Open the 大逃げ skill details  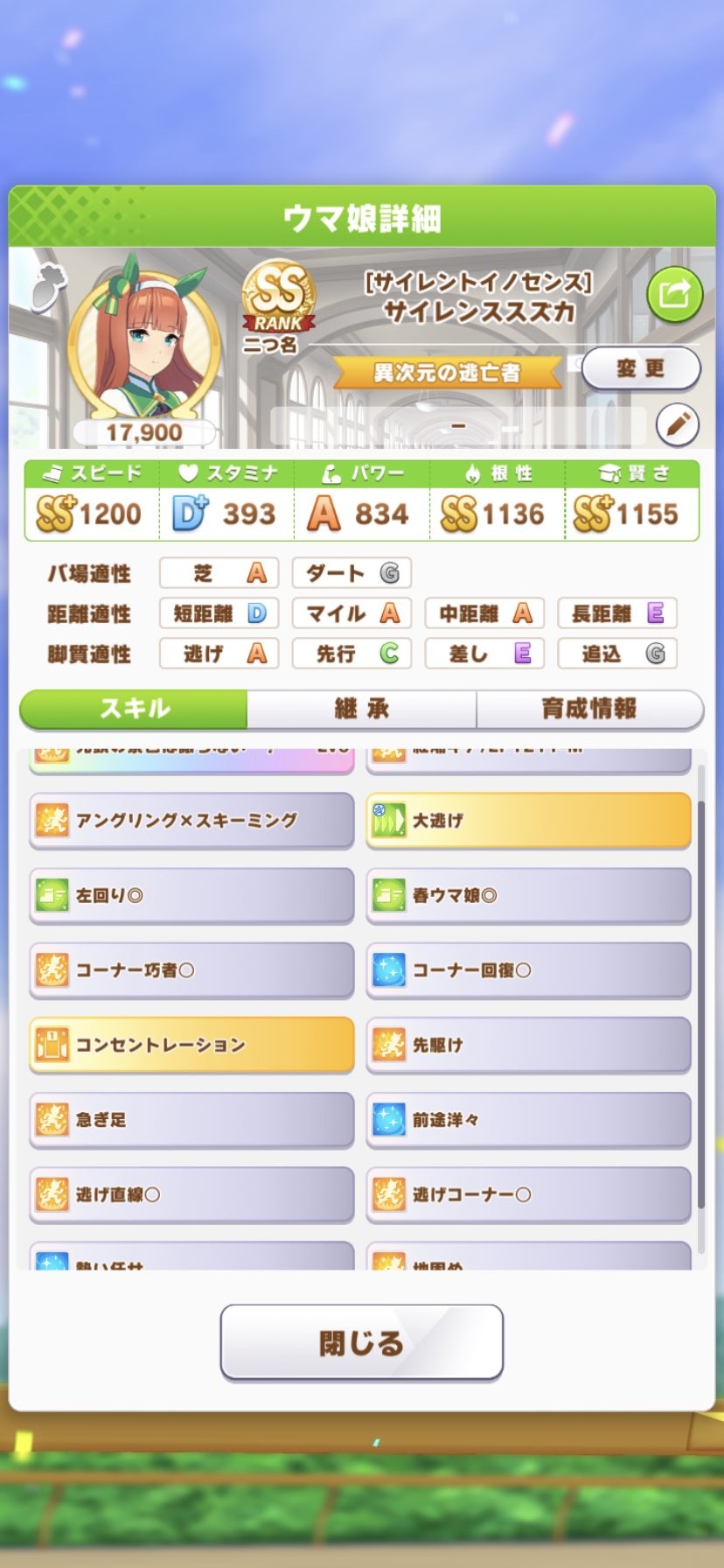(x=528, y=821)
